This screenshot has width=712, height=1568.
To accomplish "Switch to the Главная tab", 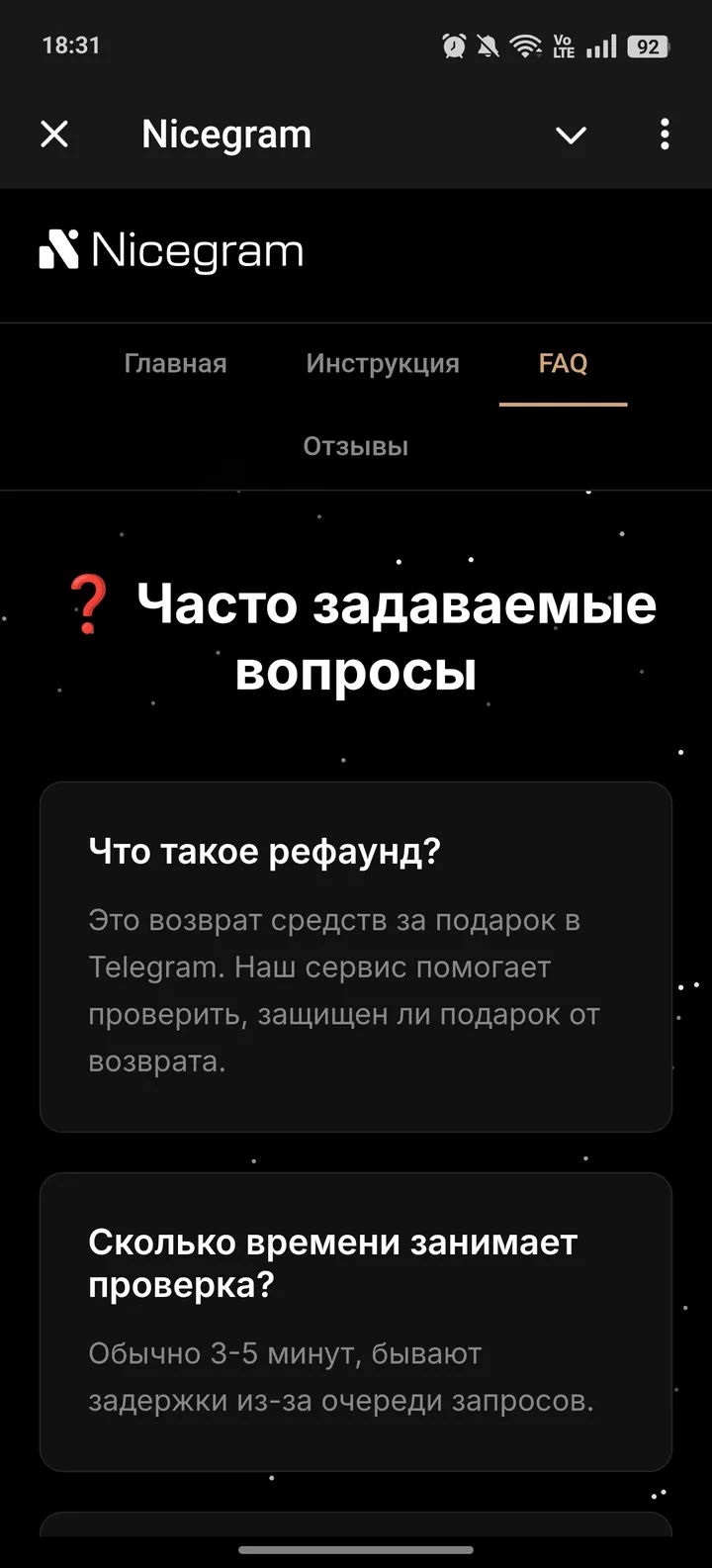I will 175,363.
